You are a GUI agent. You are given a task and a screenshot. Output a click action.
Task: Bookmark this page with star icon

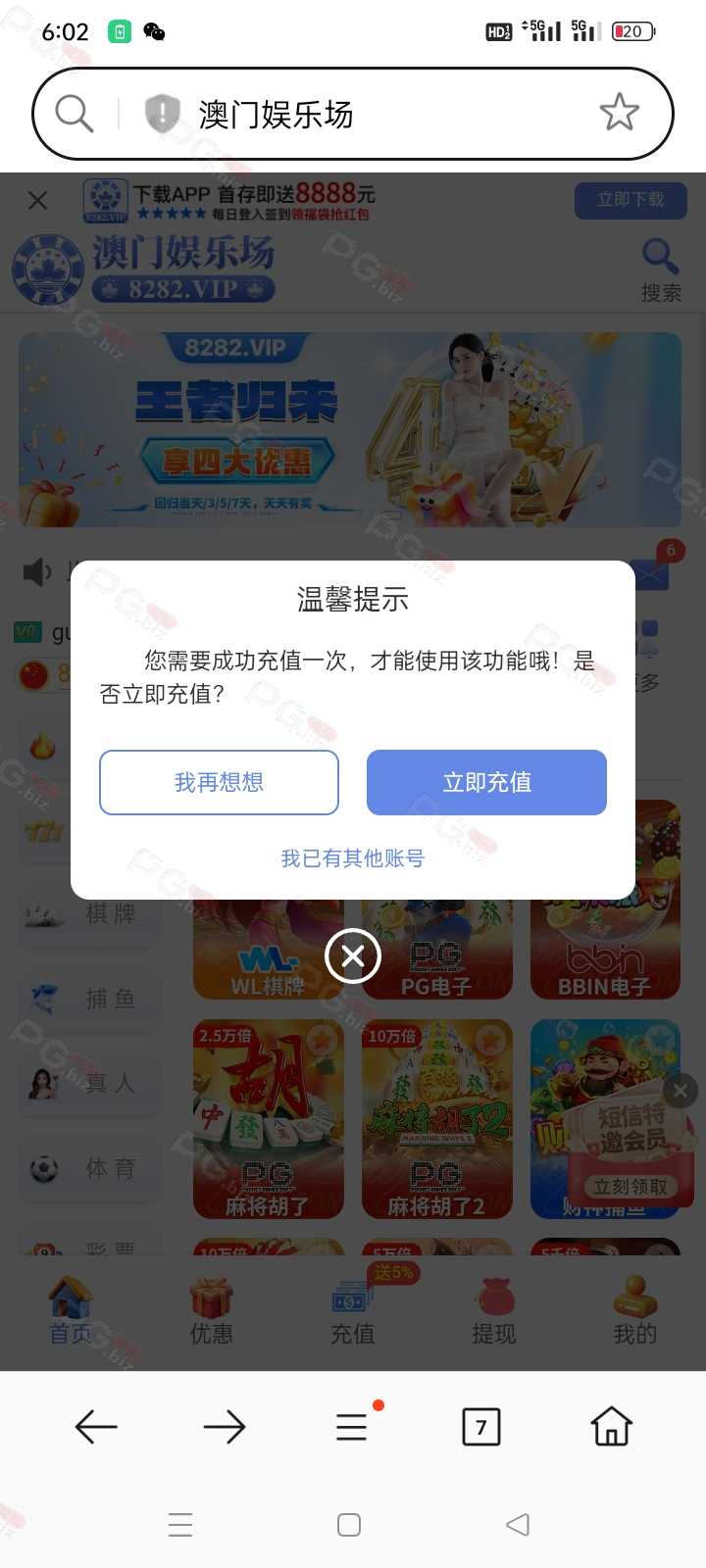619,113
